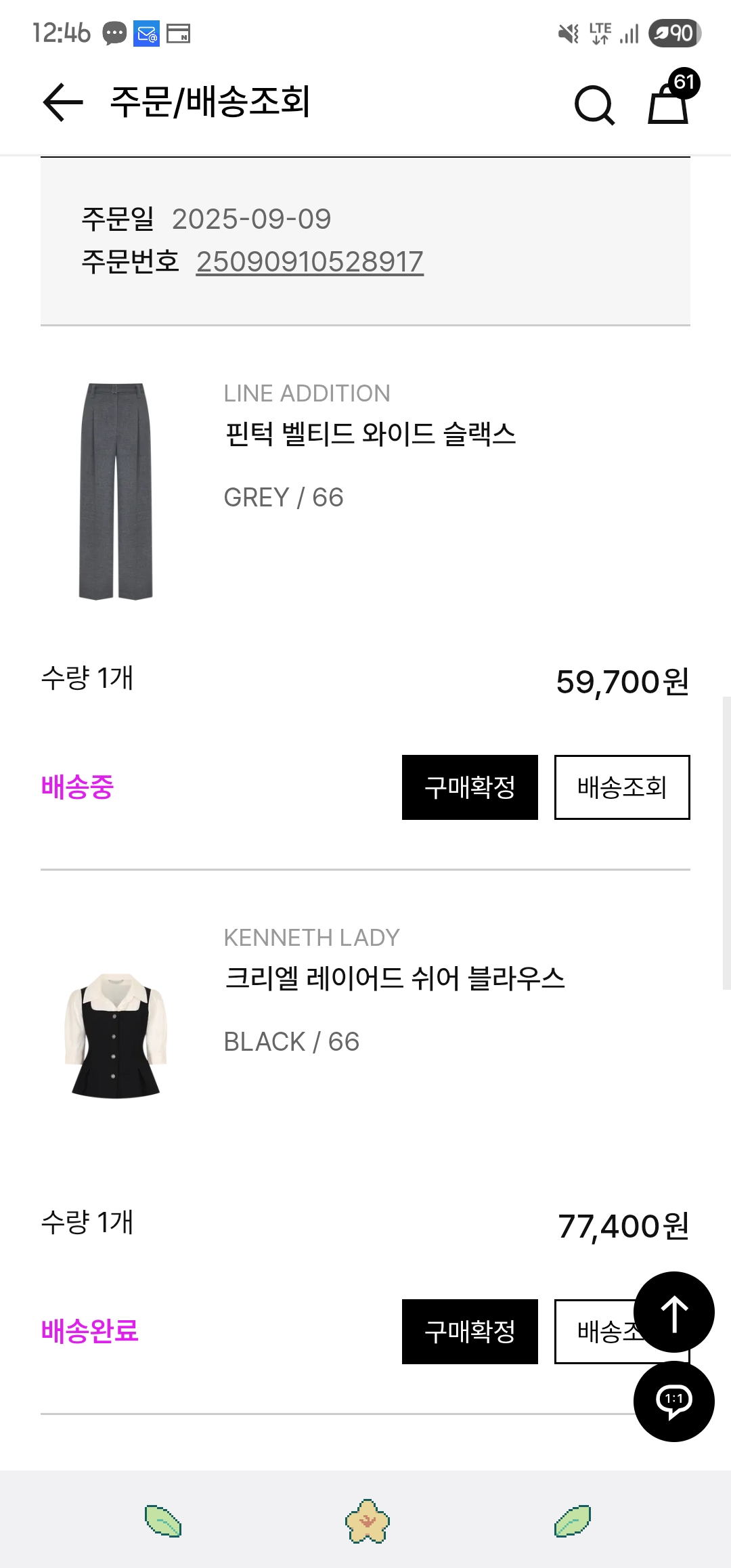Image resolution: width=731 pixels, height=1568 pixels.
Task: Open the 1:1 chat inquiry button
Action: click(674, 1401)
